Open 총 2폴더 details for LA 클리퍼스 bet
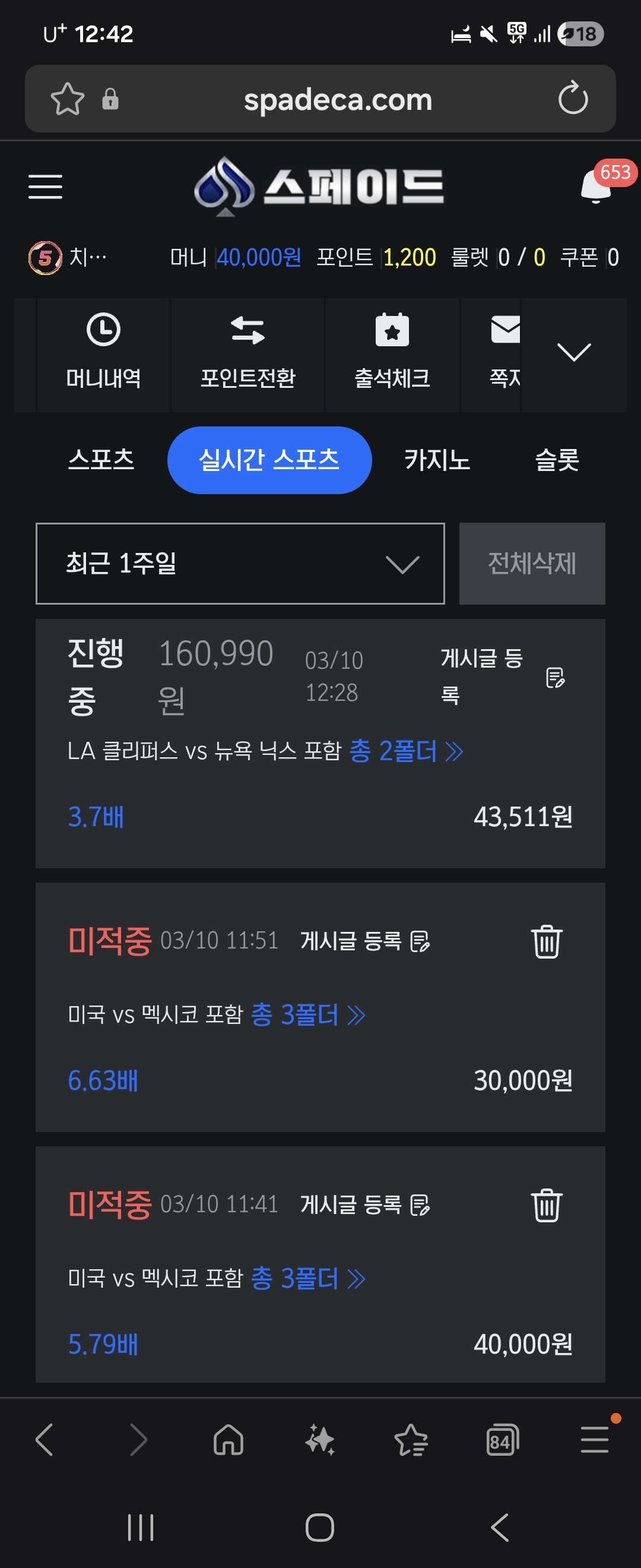This screenshot has width=641, height=1568. coord(406,751)
